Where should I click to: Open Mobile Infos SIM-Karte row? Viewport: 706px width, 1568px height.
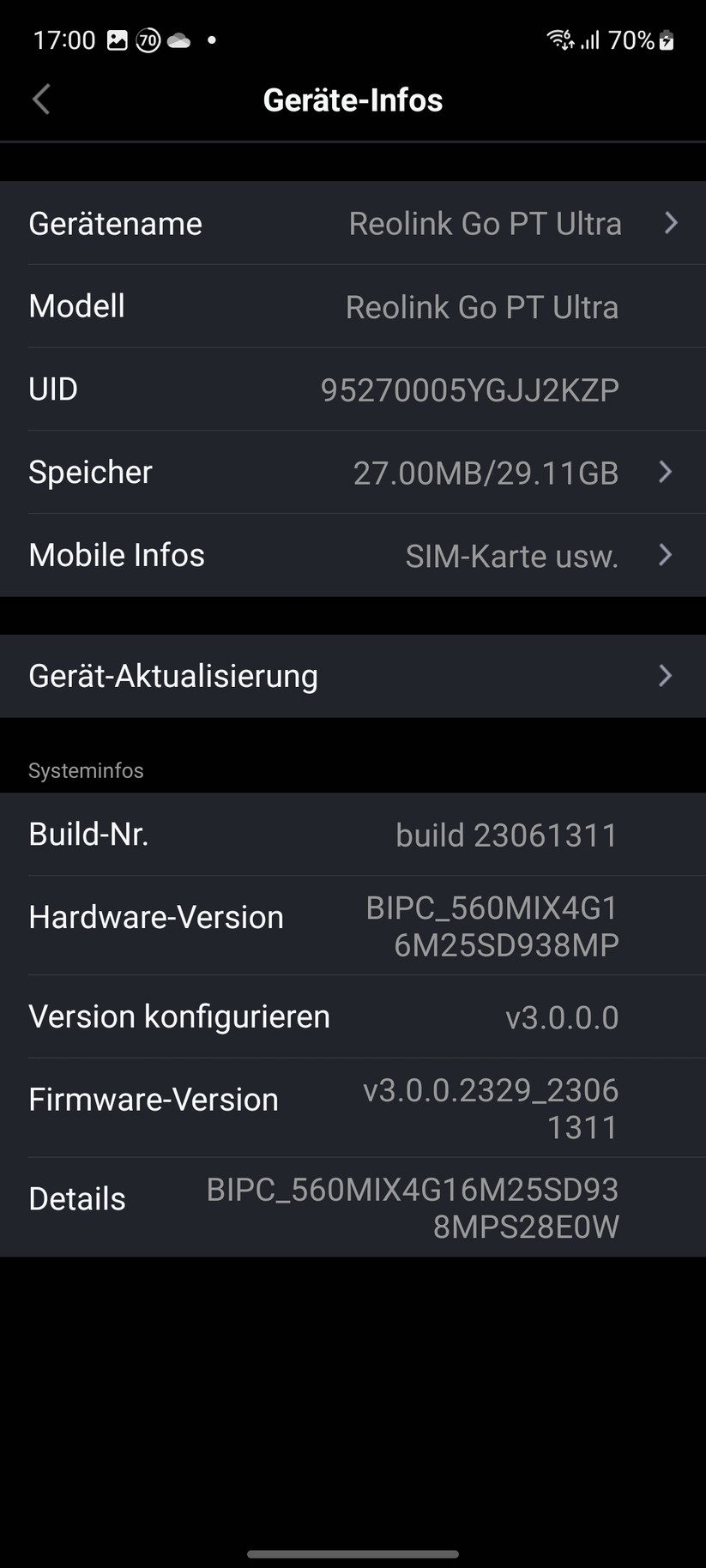[353, 555]
